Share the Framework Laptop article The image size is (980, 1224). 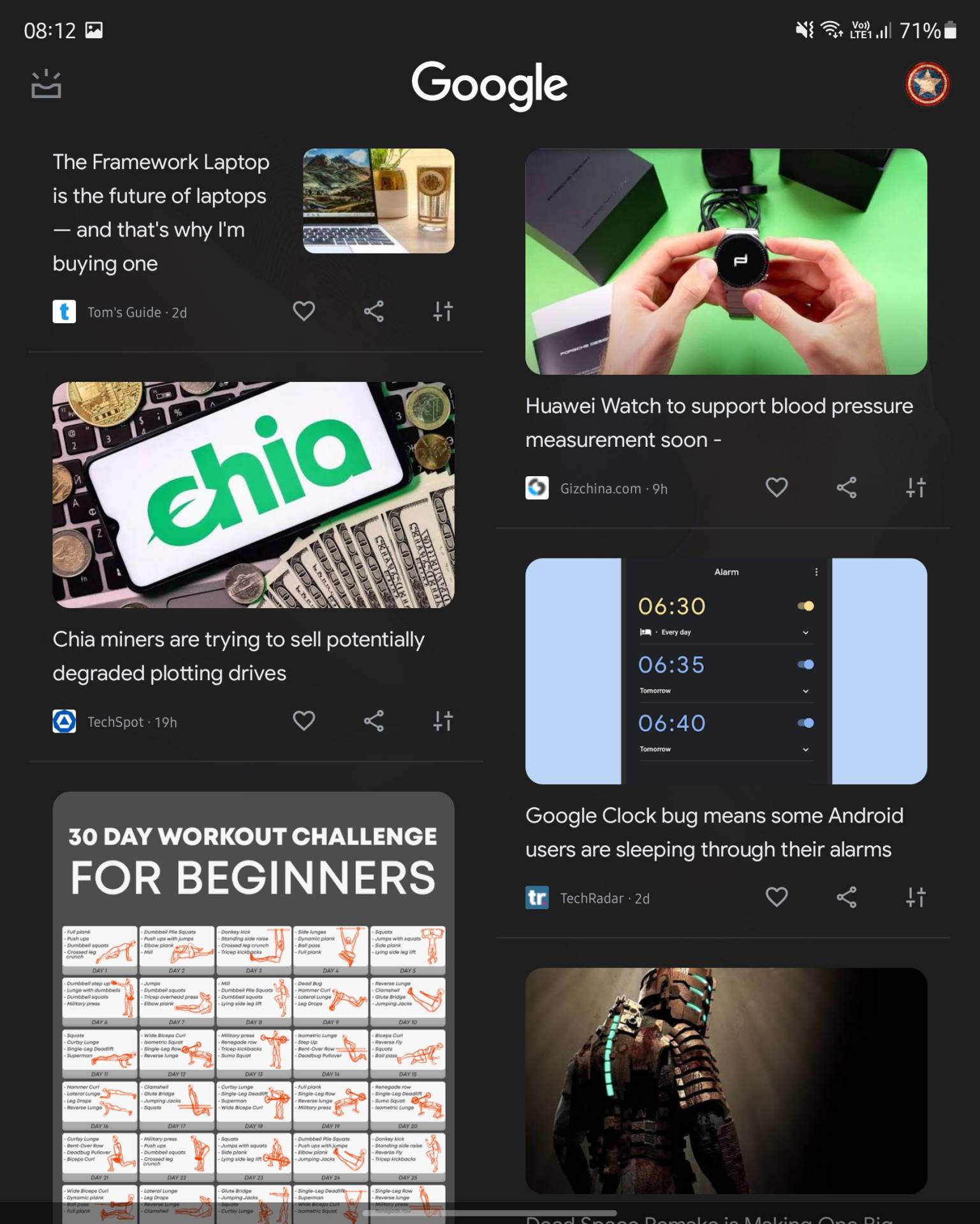pos(374,311)
